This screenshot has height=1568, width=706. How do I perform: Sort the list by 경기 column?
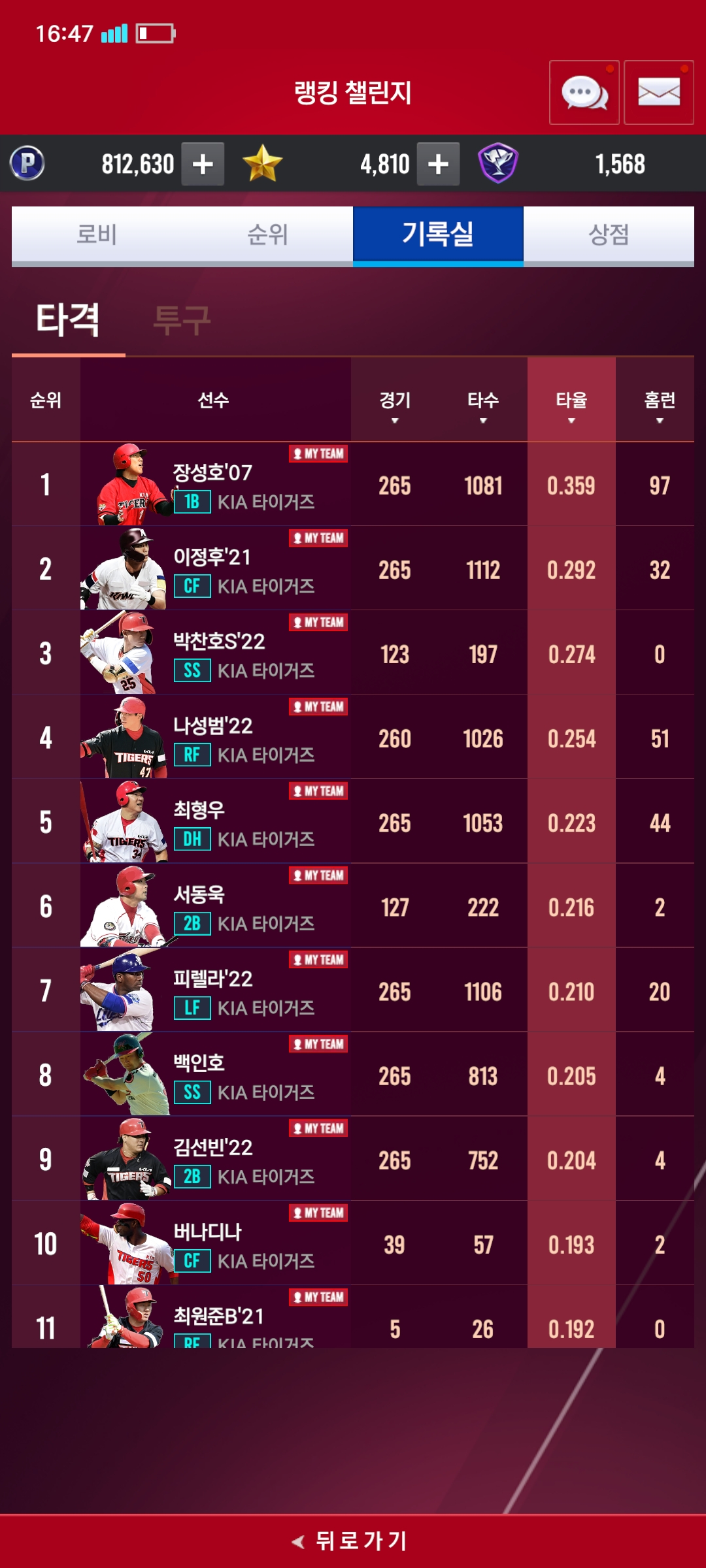pyautogui.click(x=395, y=405)
